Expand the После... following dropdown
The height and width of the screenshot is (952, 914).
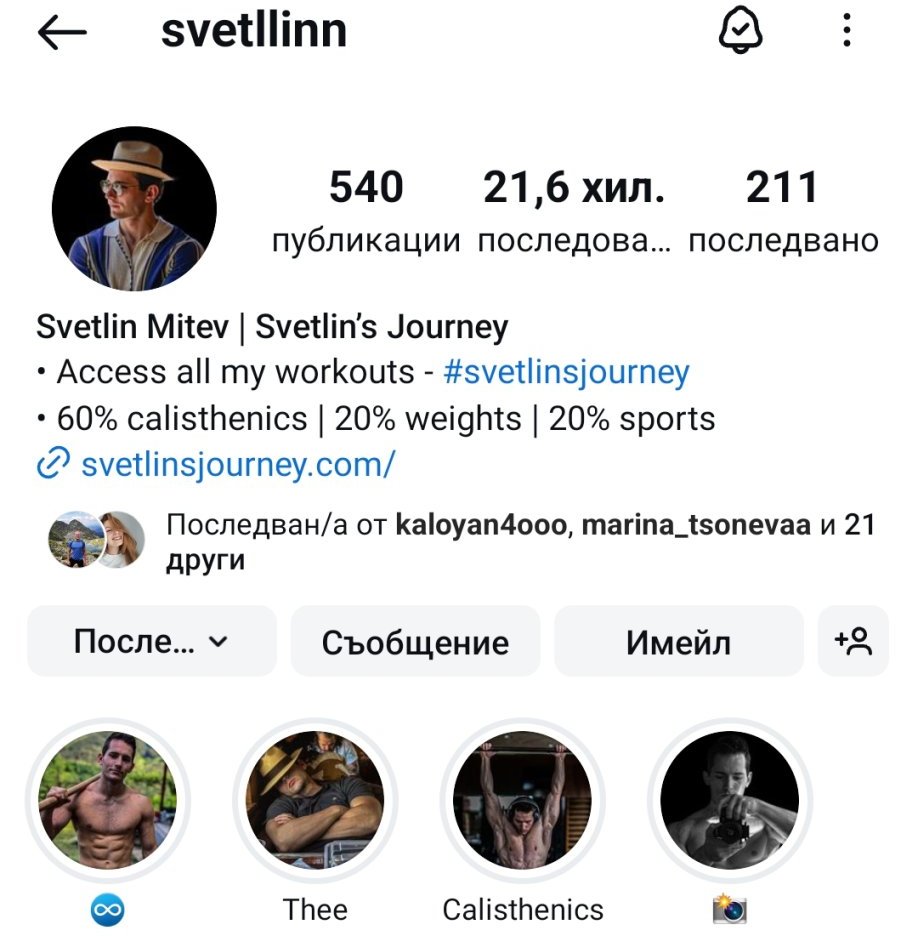[151, 641]
